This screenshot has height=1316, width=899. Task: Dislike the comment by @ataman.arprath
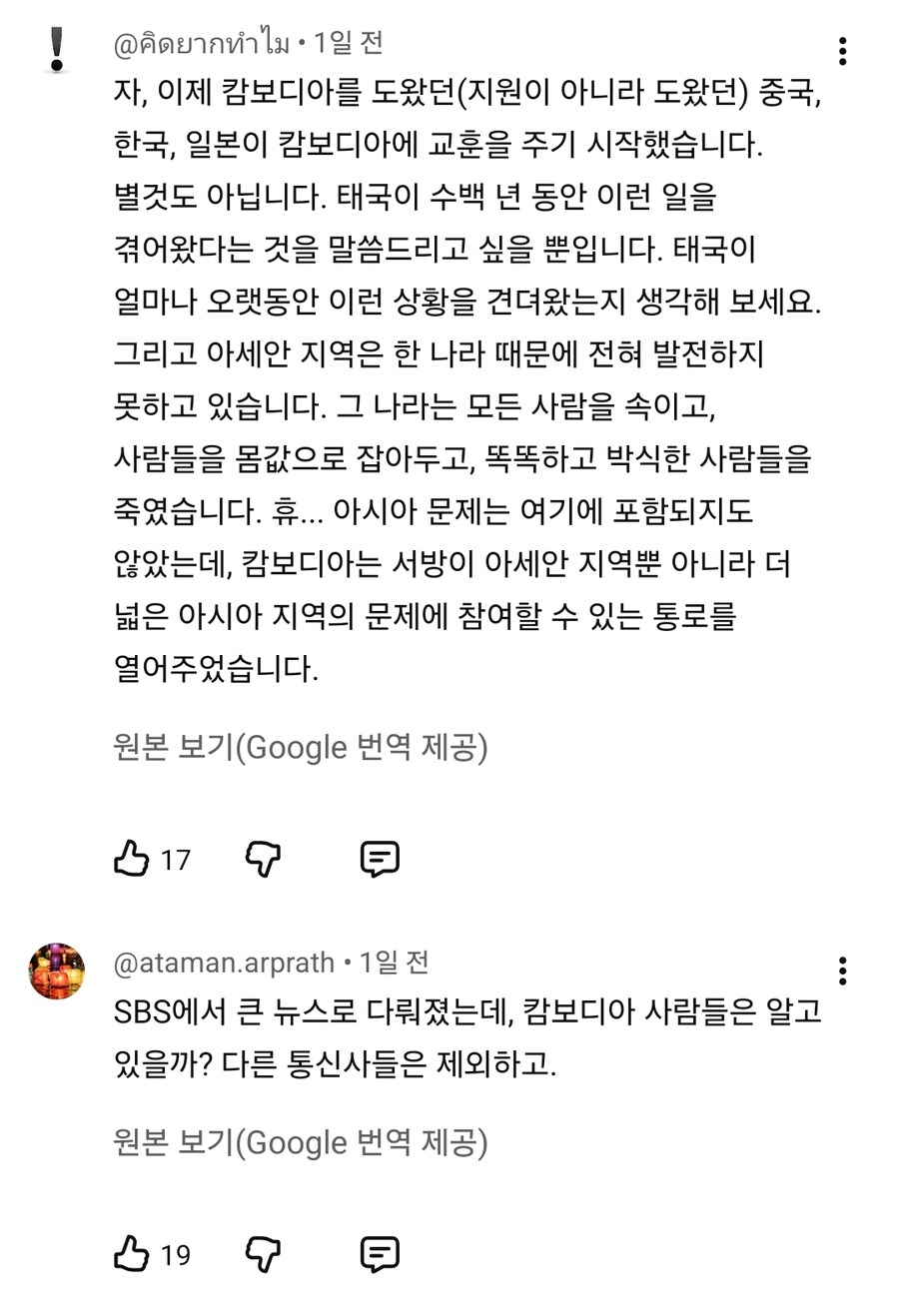pos(264,1254)
